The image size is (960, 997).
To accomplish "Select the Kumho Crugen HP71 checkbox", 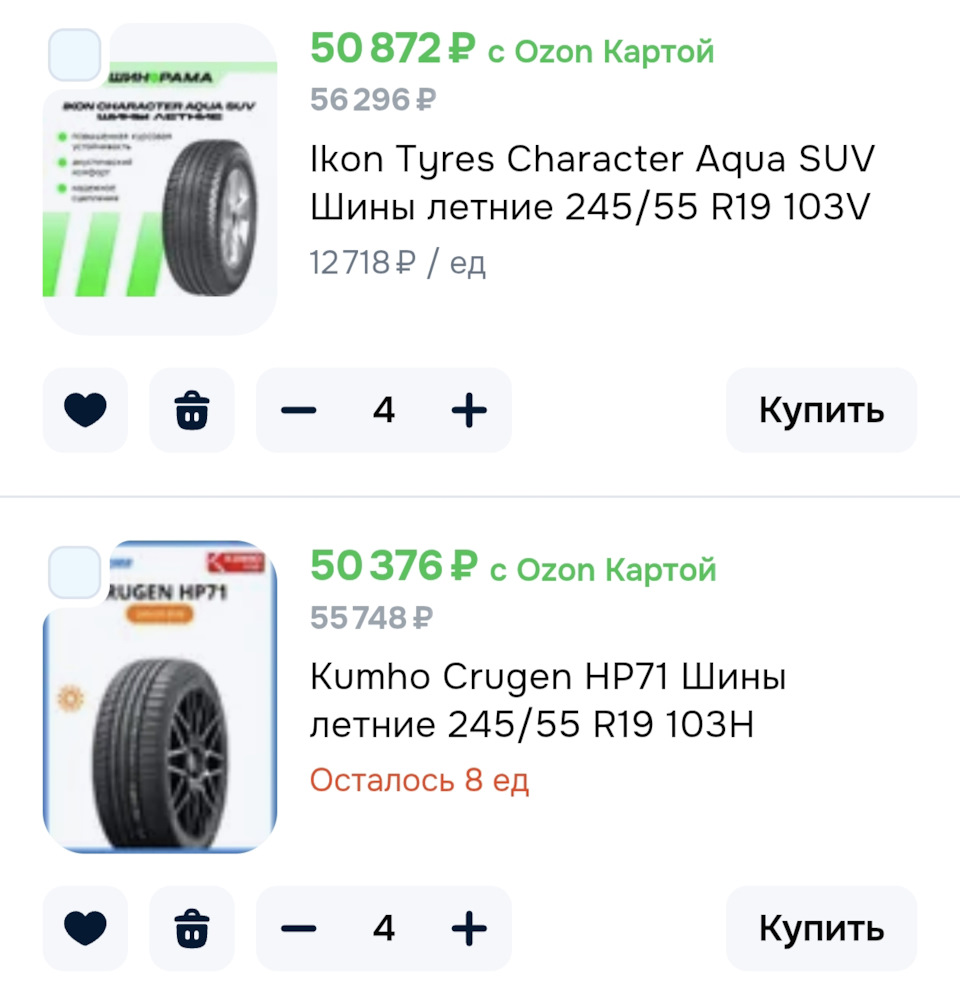I will click(75, 573).
